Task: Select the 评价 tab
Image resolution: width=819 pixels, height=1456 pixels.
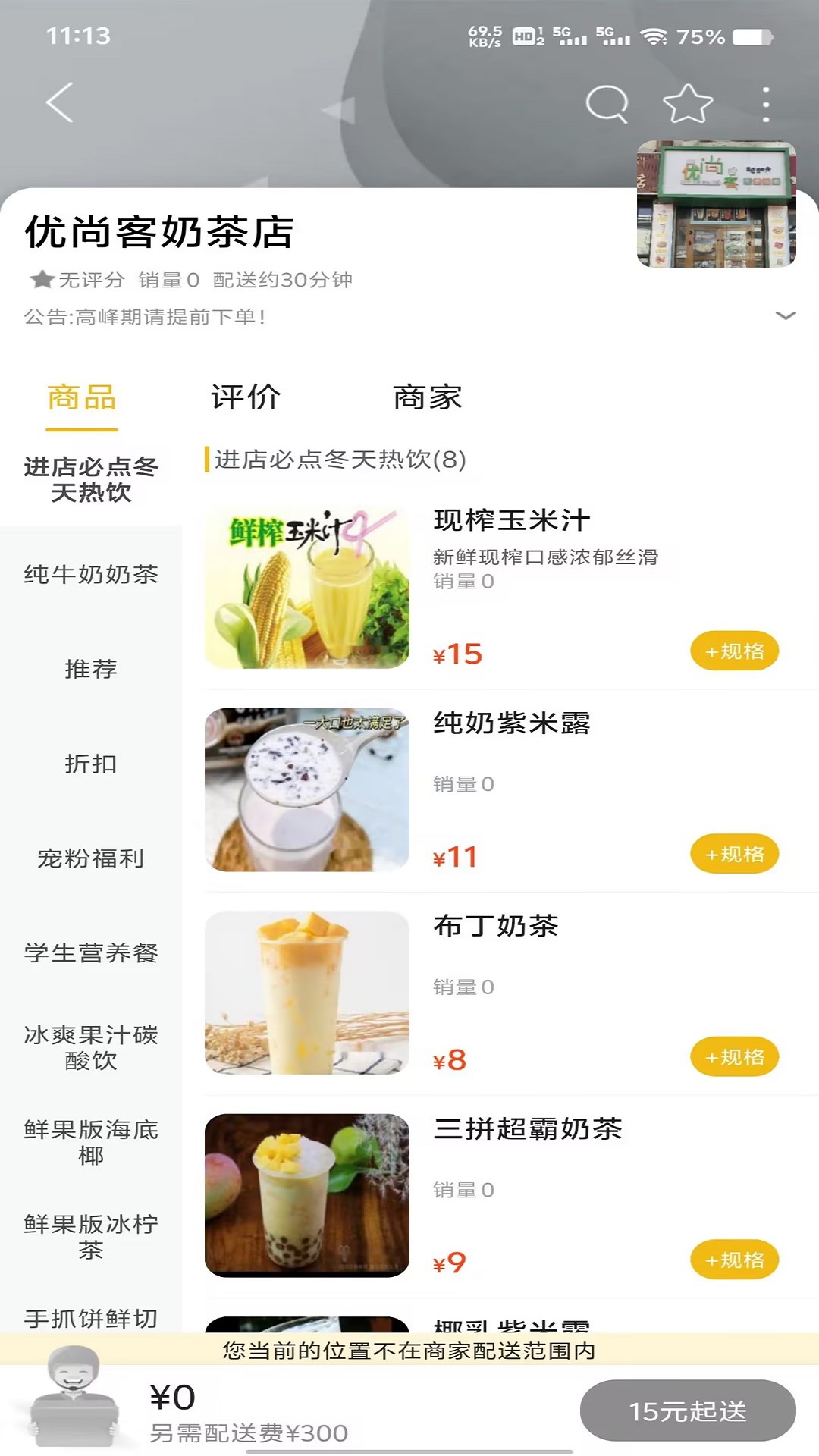Action: (x=245, y=397)
